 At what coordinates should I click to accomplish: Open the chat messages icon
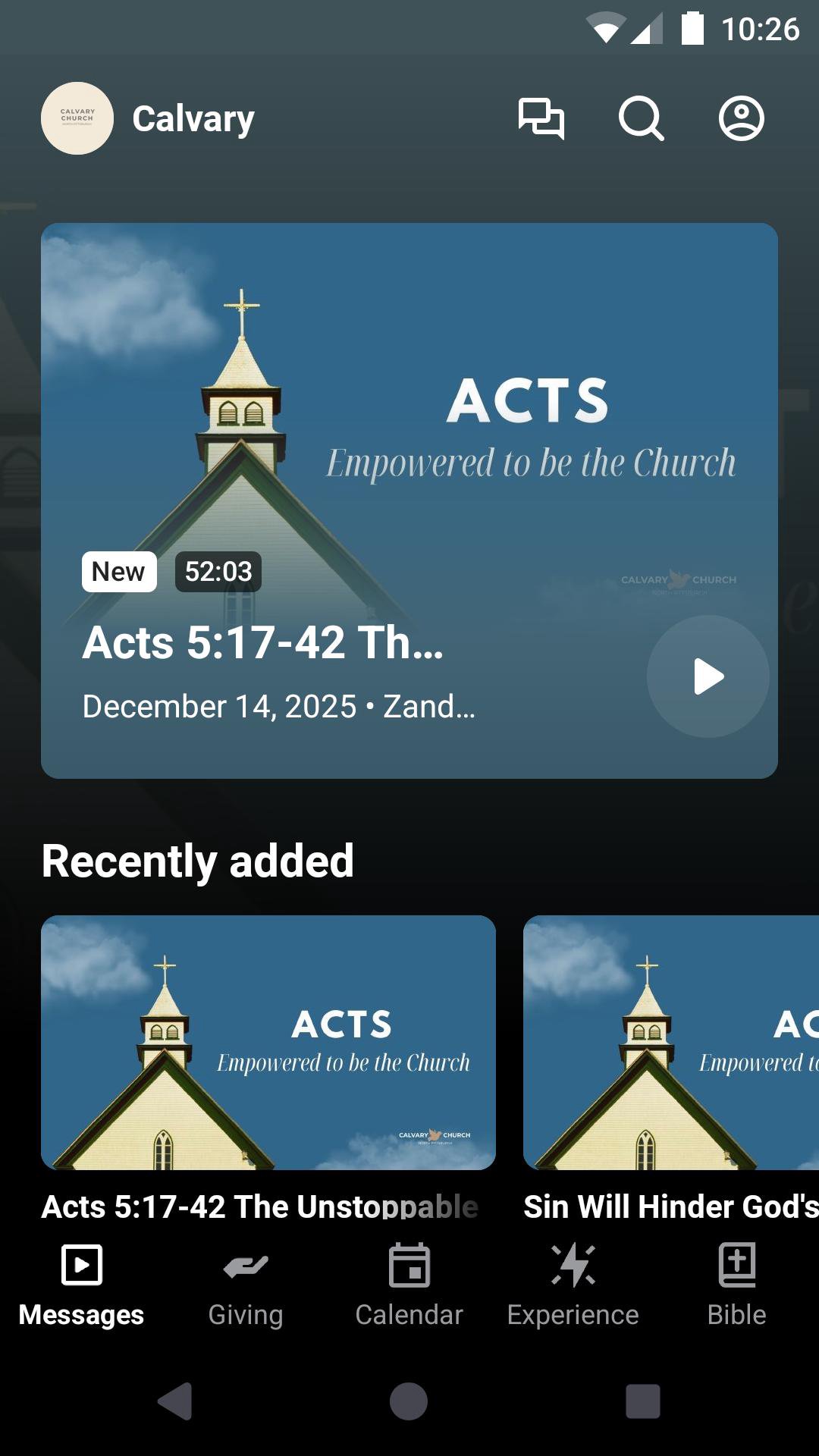click(x=541, y=118)
